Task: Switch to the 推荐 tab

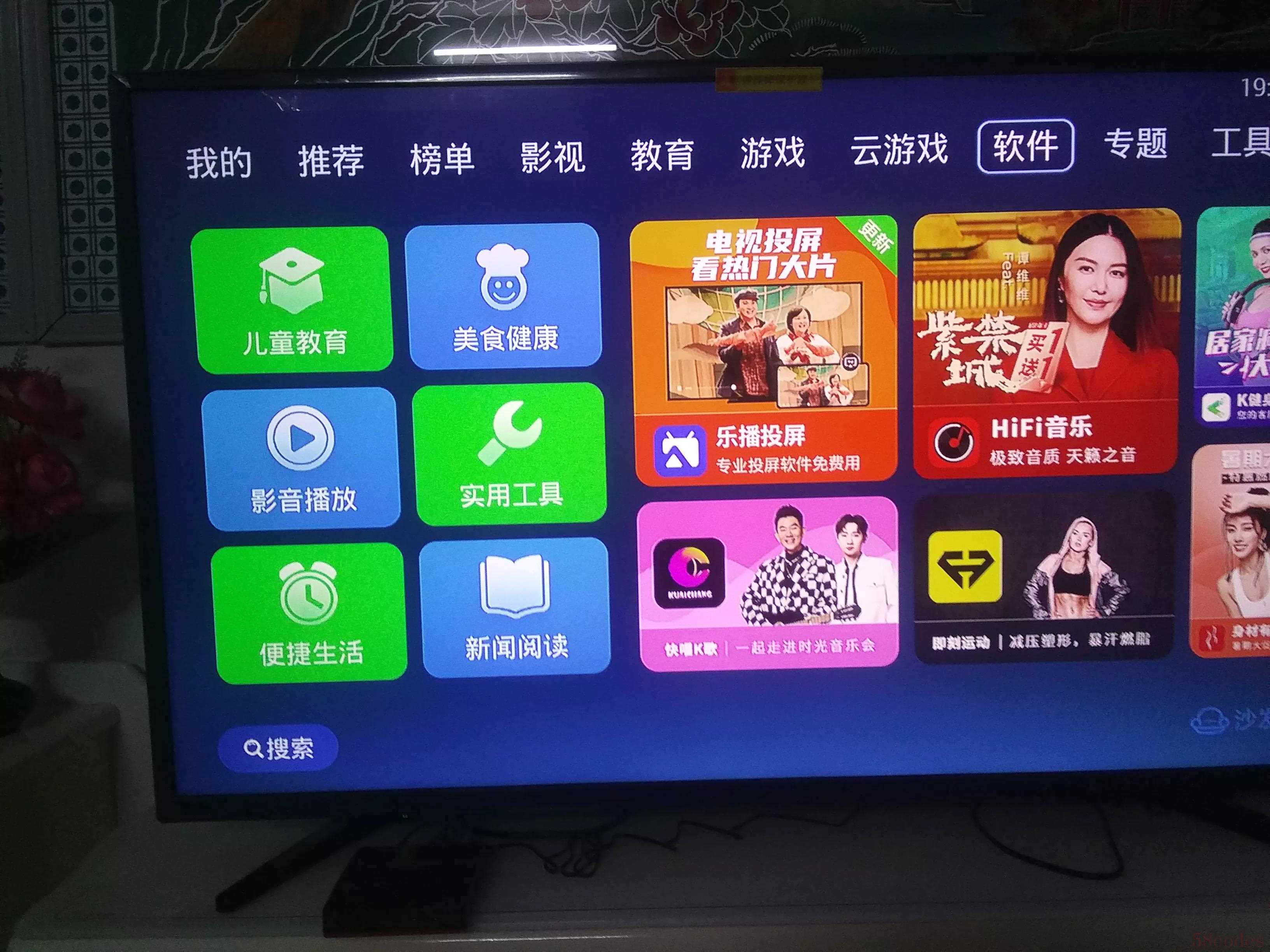Action: 331,159
